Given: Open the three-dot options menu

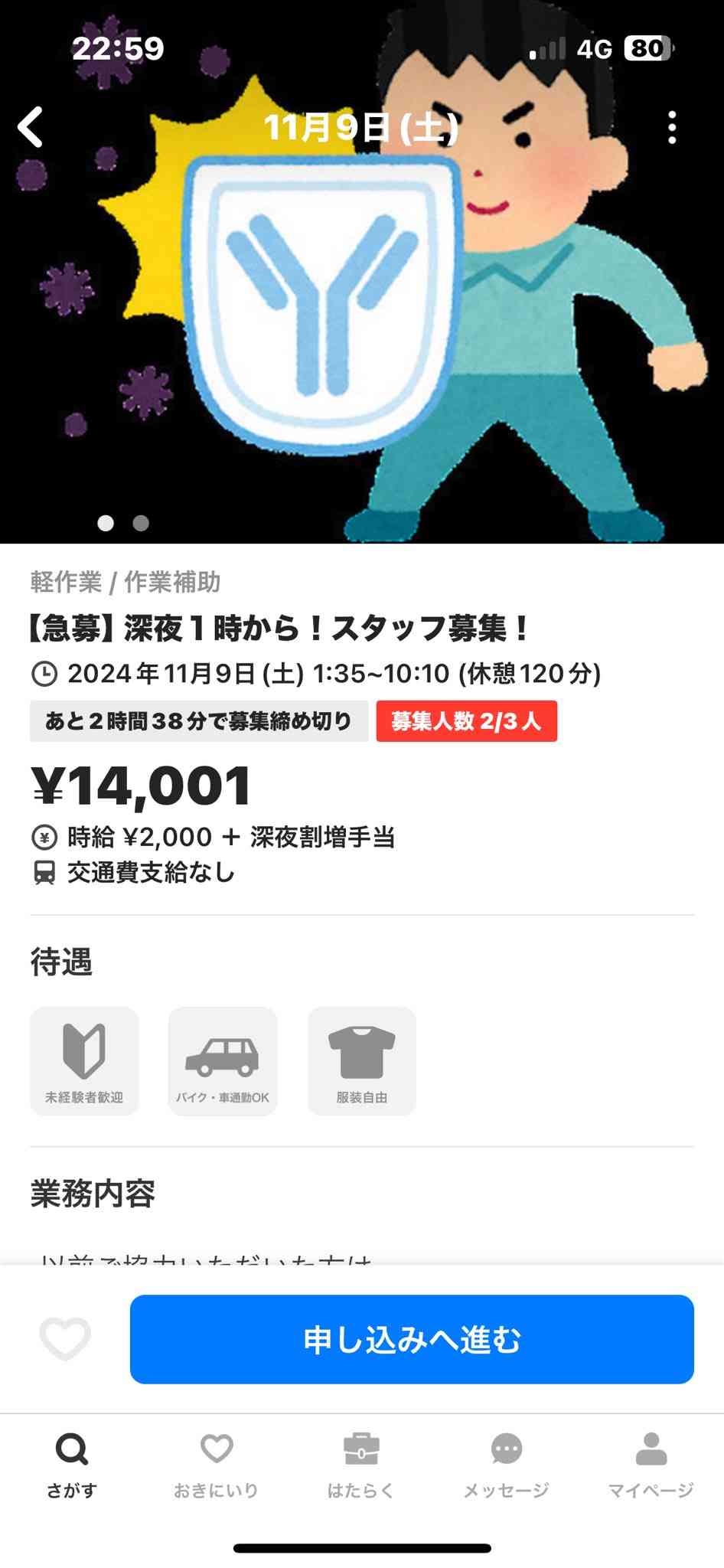Looking at the screenshot, I should point(672,126).
